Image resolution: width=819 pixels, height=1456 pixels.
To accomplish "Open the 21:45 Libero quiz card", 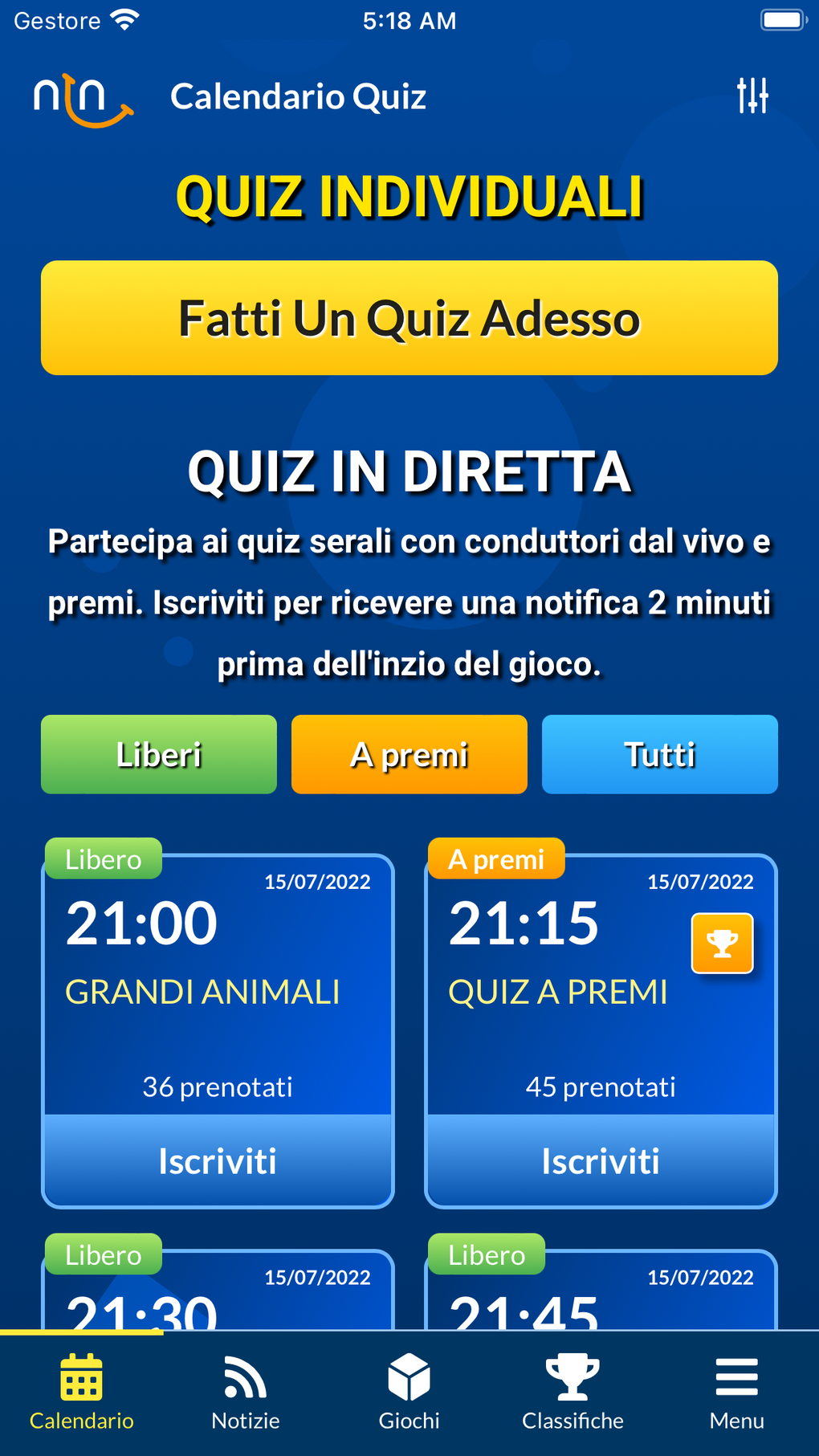I will pos(601,1293).
